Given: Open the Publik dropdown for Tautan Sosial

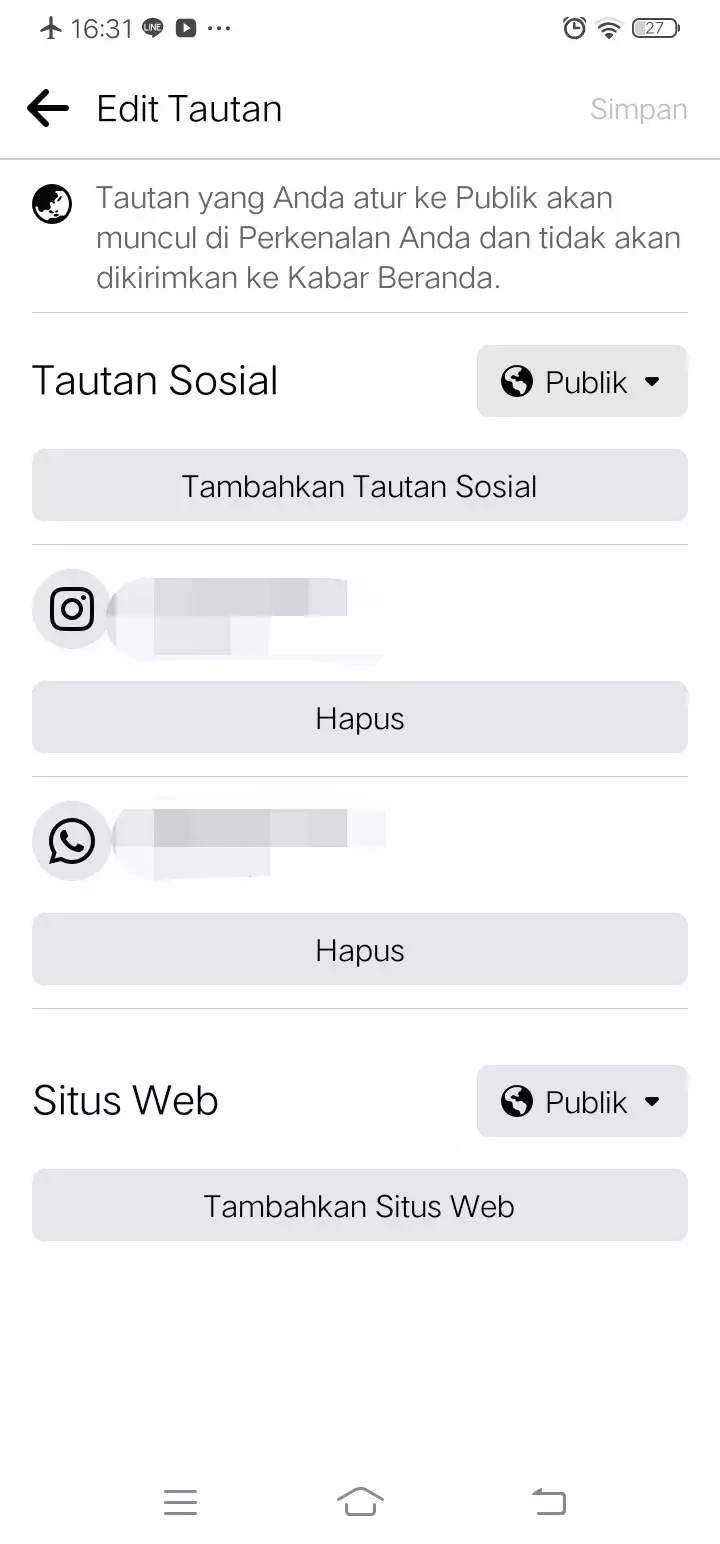Looking at the screenshot, I should point(582,381).
